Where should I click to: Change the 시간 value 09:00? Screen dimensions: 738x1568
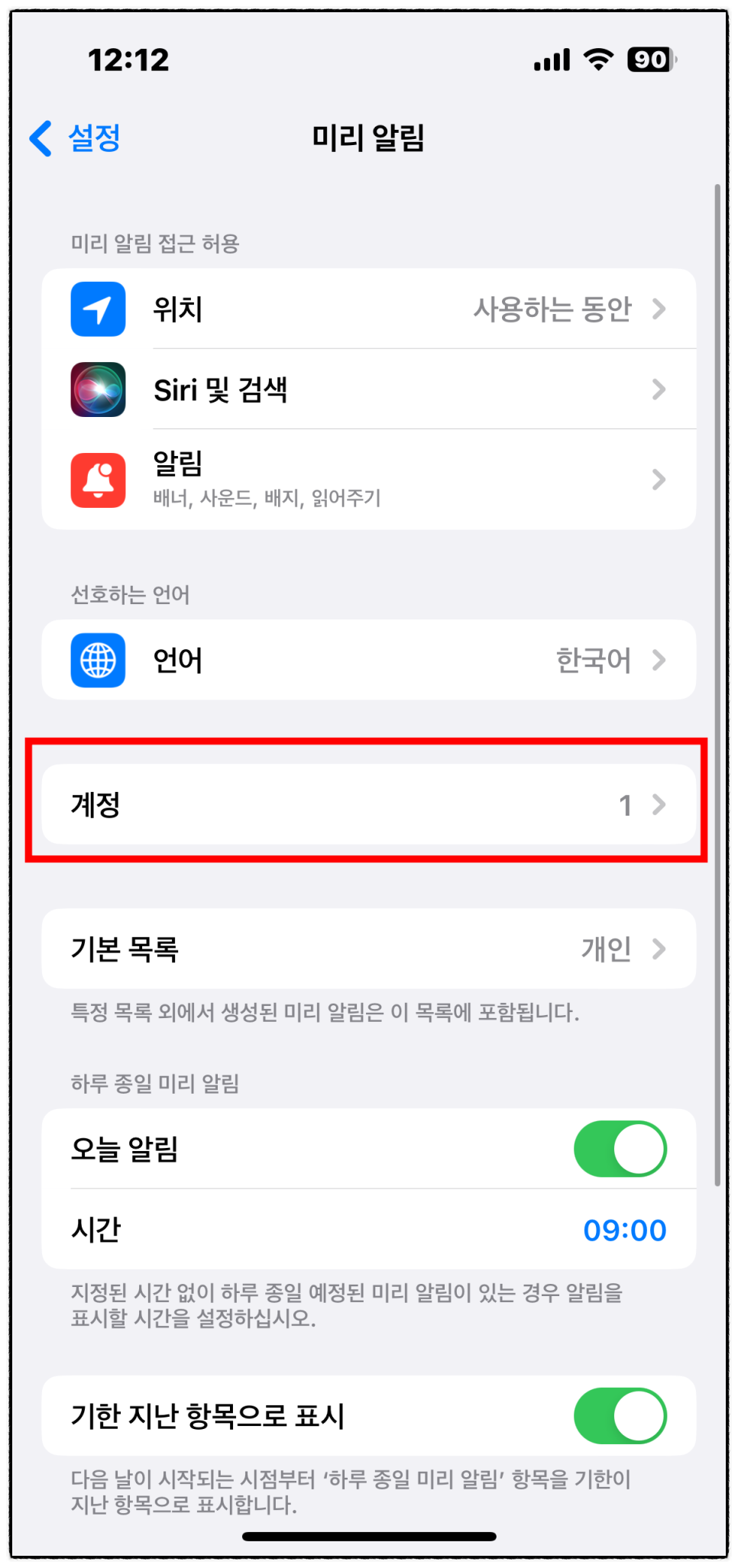pyautogui.click(x=624, y=1230)
